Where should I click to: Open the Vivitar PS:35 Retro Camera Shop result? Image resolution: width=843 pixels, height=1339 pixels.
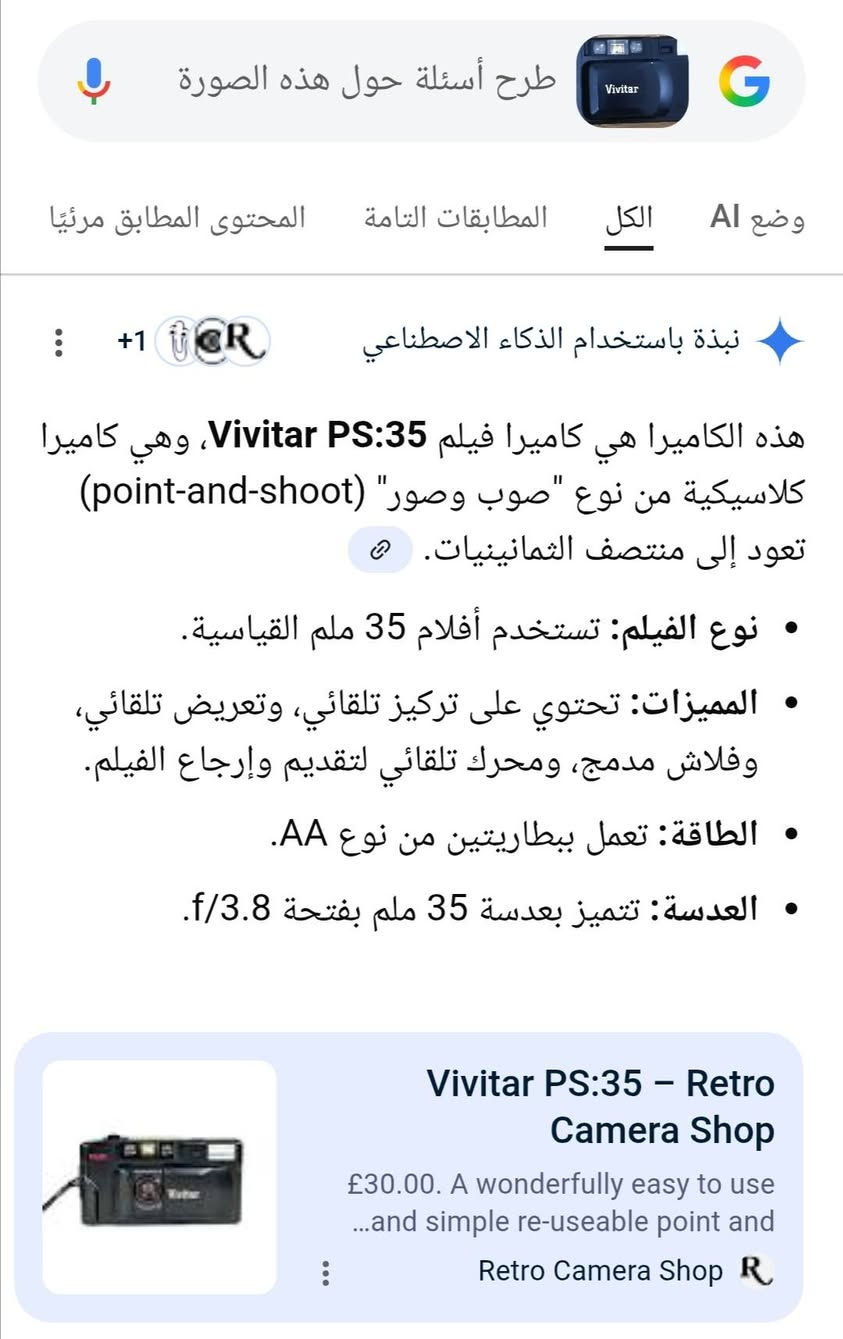[600, 1107]
